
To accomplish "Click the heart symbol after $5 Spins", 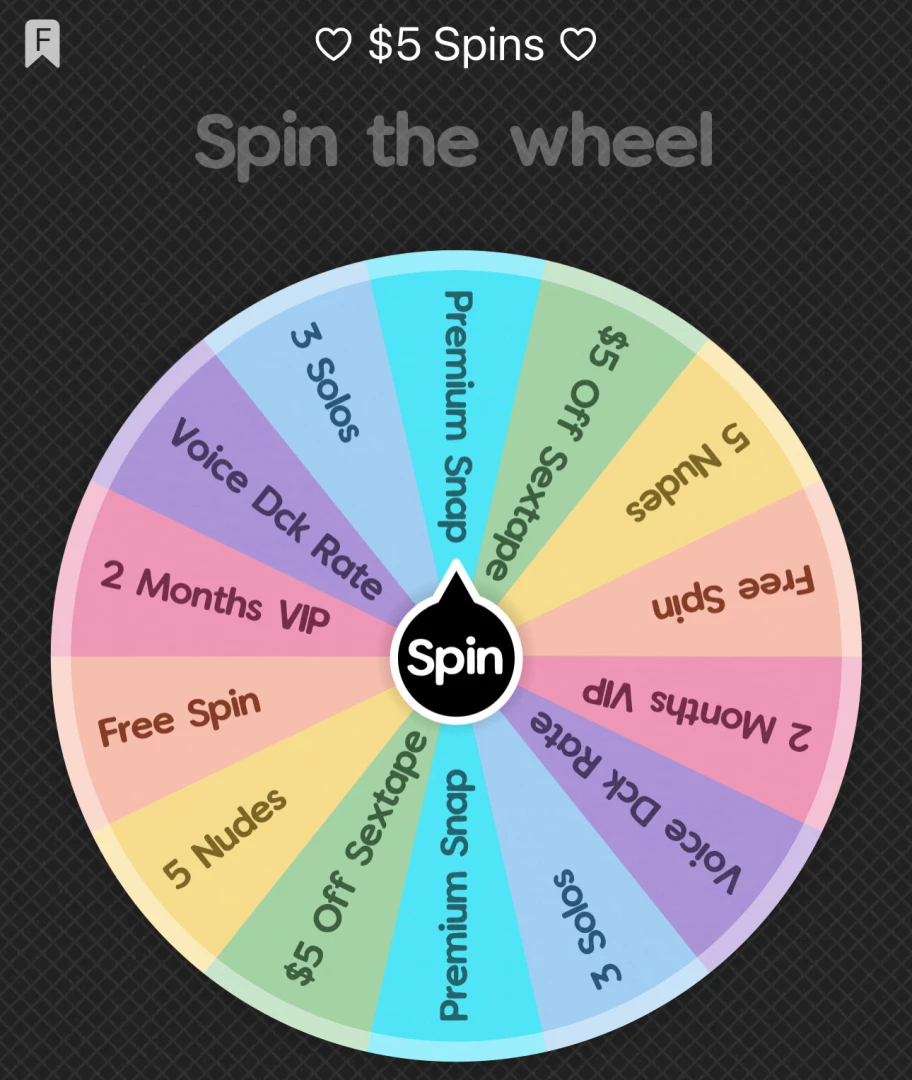I will [x=578, y=44].
